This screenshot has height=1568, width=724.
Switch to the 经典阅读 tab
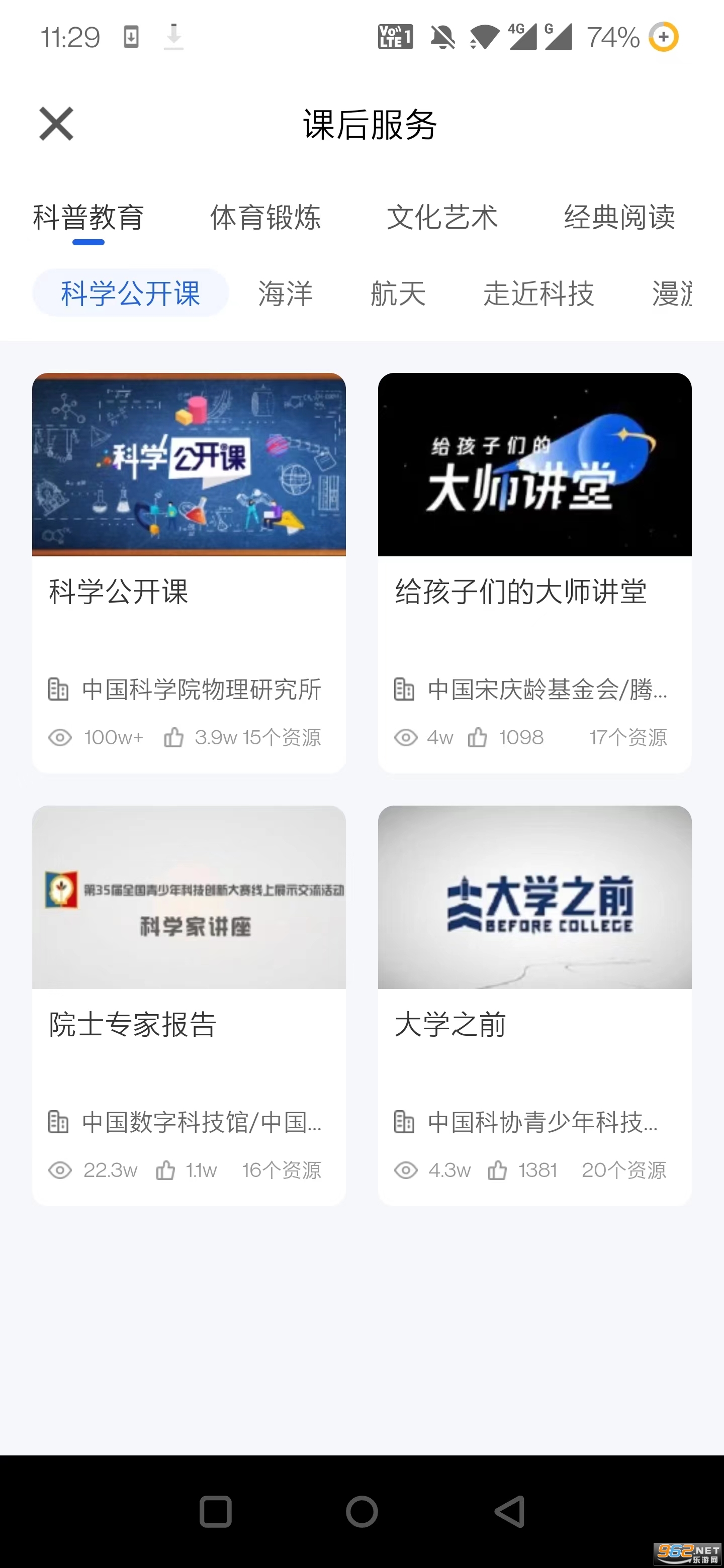[619, 217]
